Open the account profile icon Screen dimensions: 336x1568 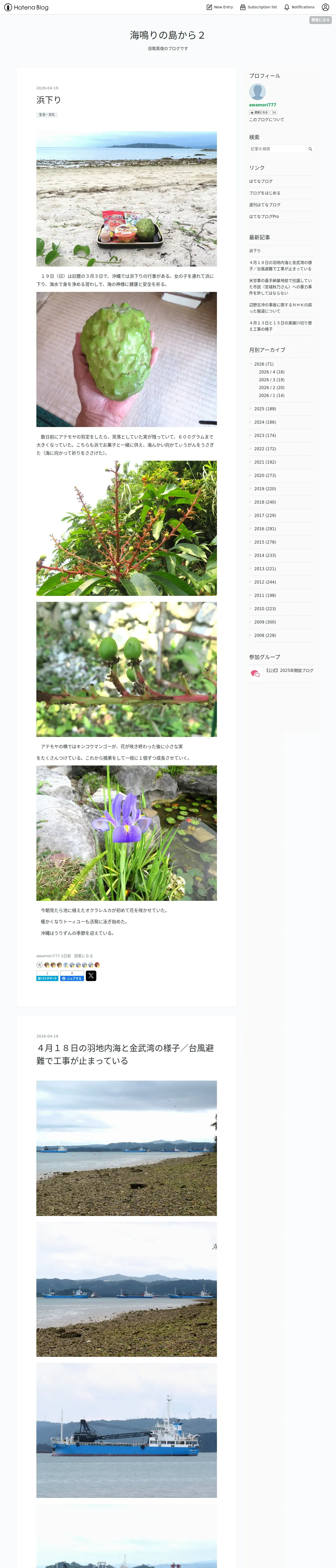(325, 7)
